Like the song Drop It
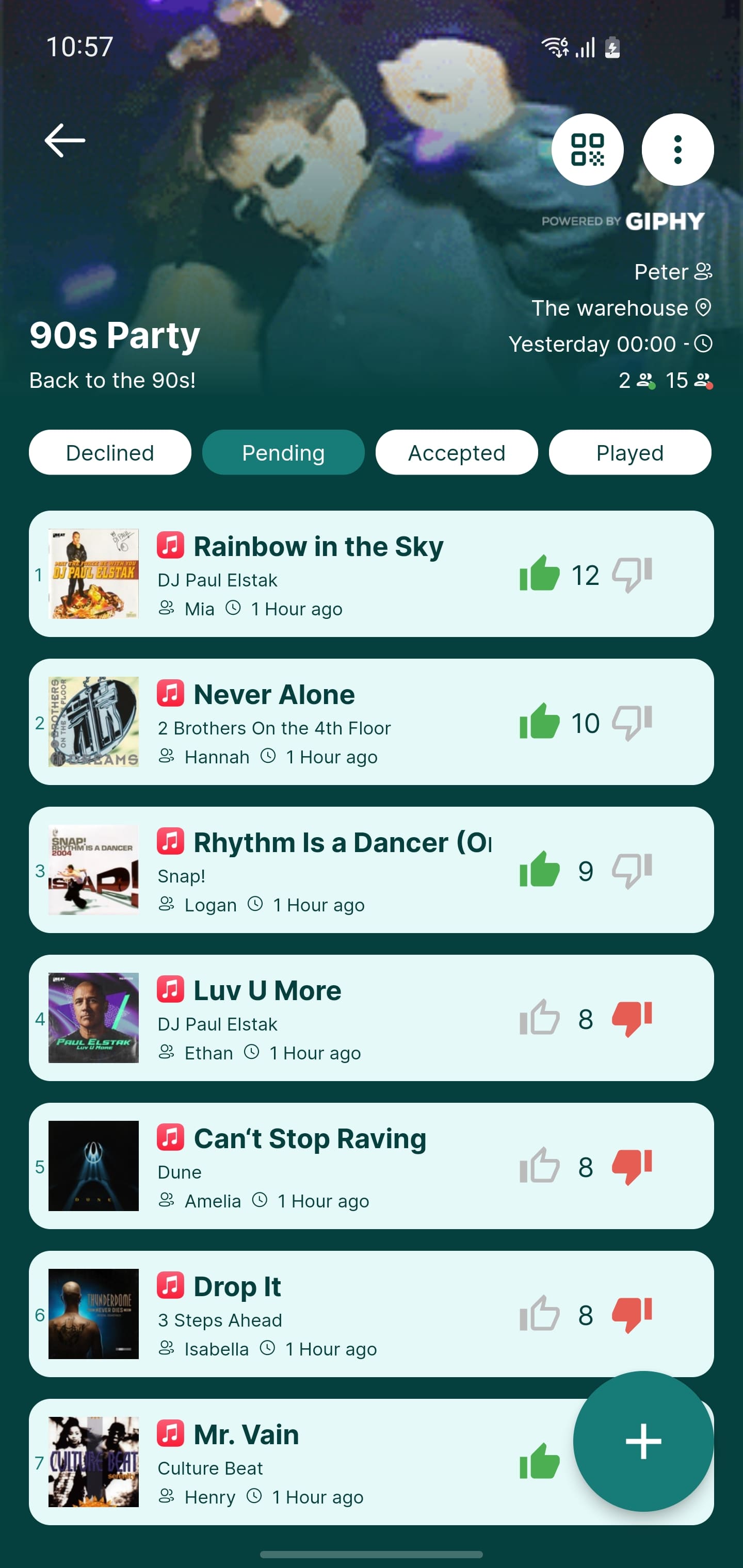This screenshot has height=1568, width=743. pos(540,1314)
